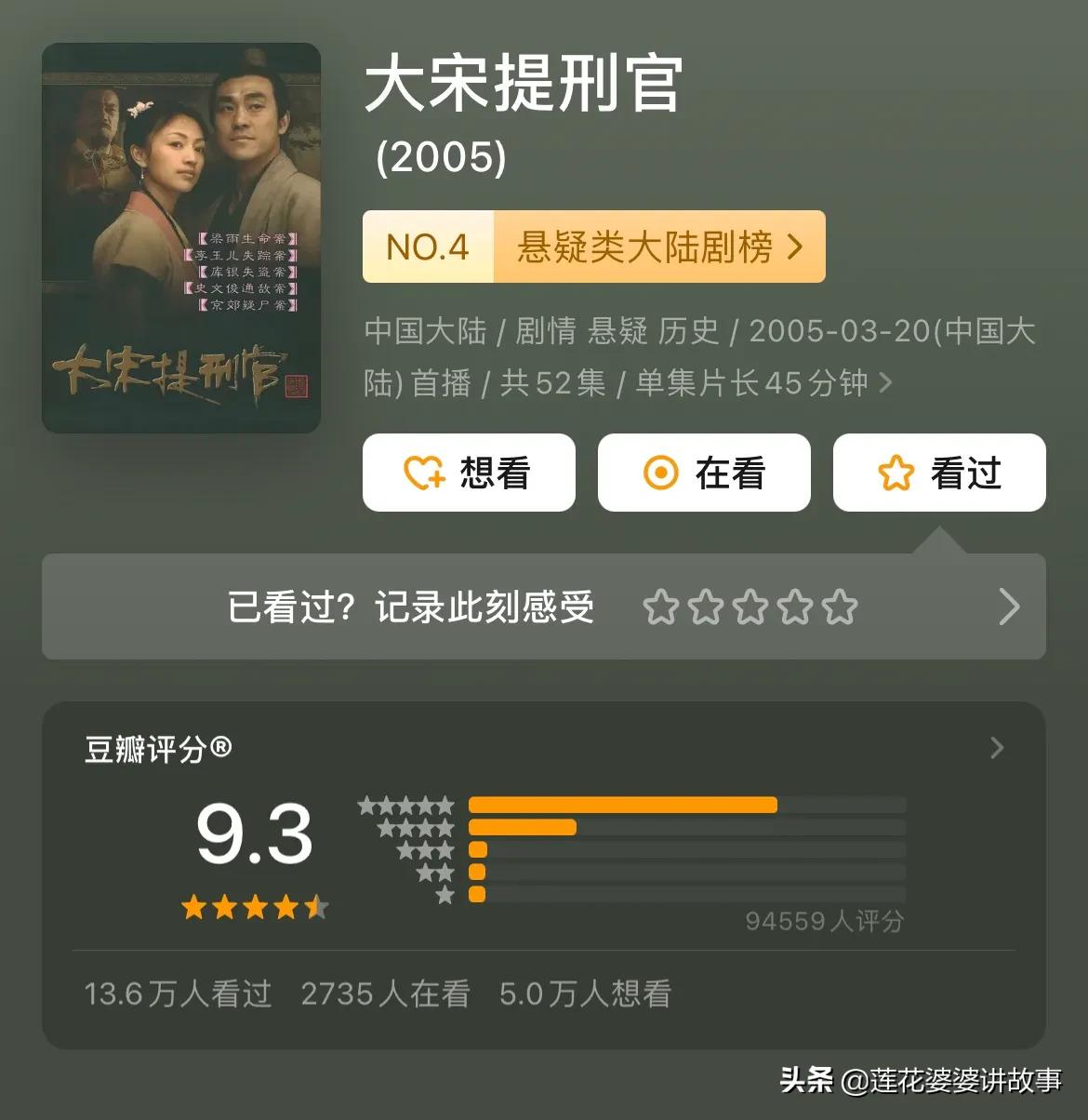Open the 悬疑 genre tag

pyautogui.click(x=621, y=332)
